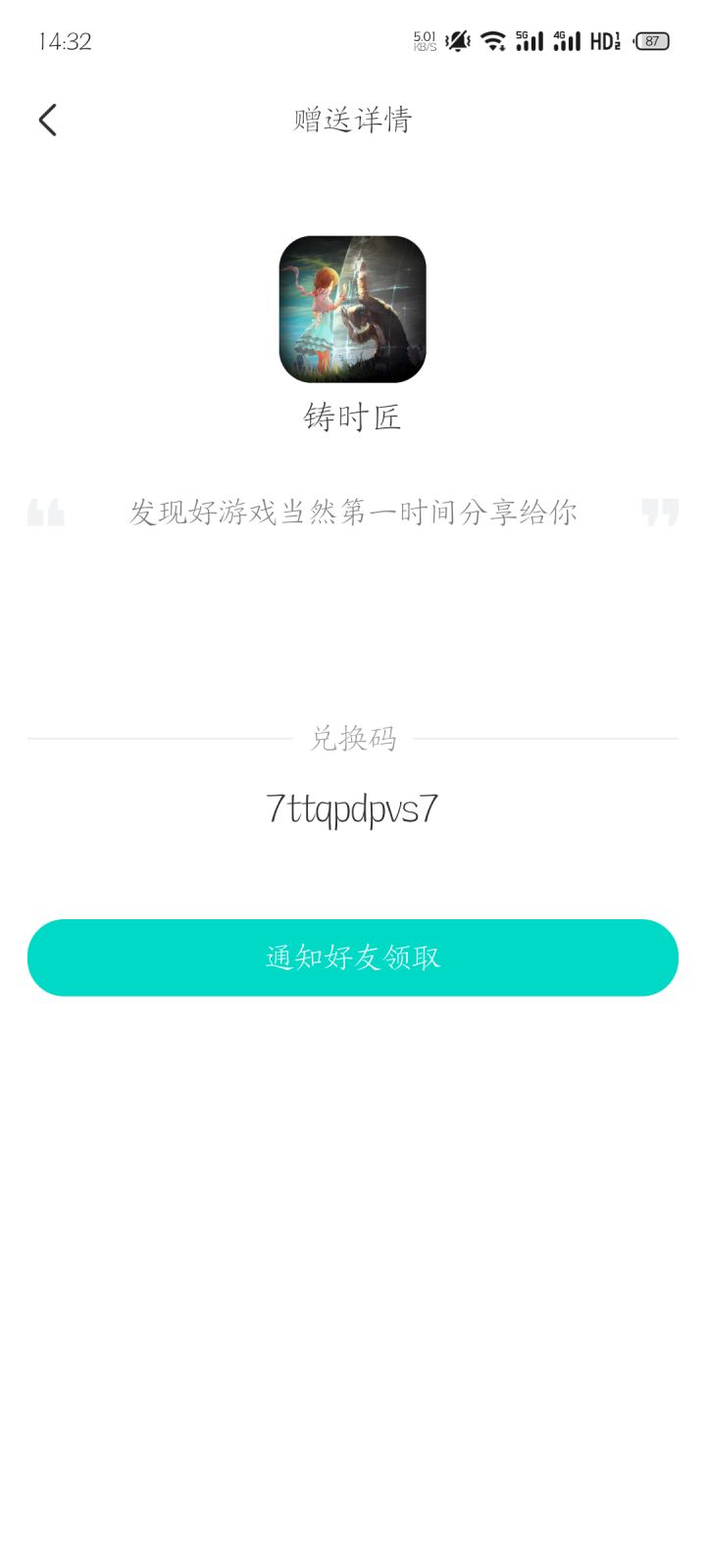Select the 兑换码 section label
This screenshot has width=706, height=1568.
tap(353, 738)
